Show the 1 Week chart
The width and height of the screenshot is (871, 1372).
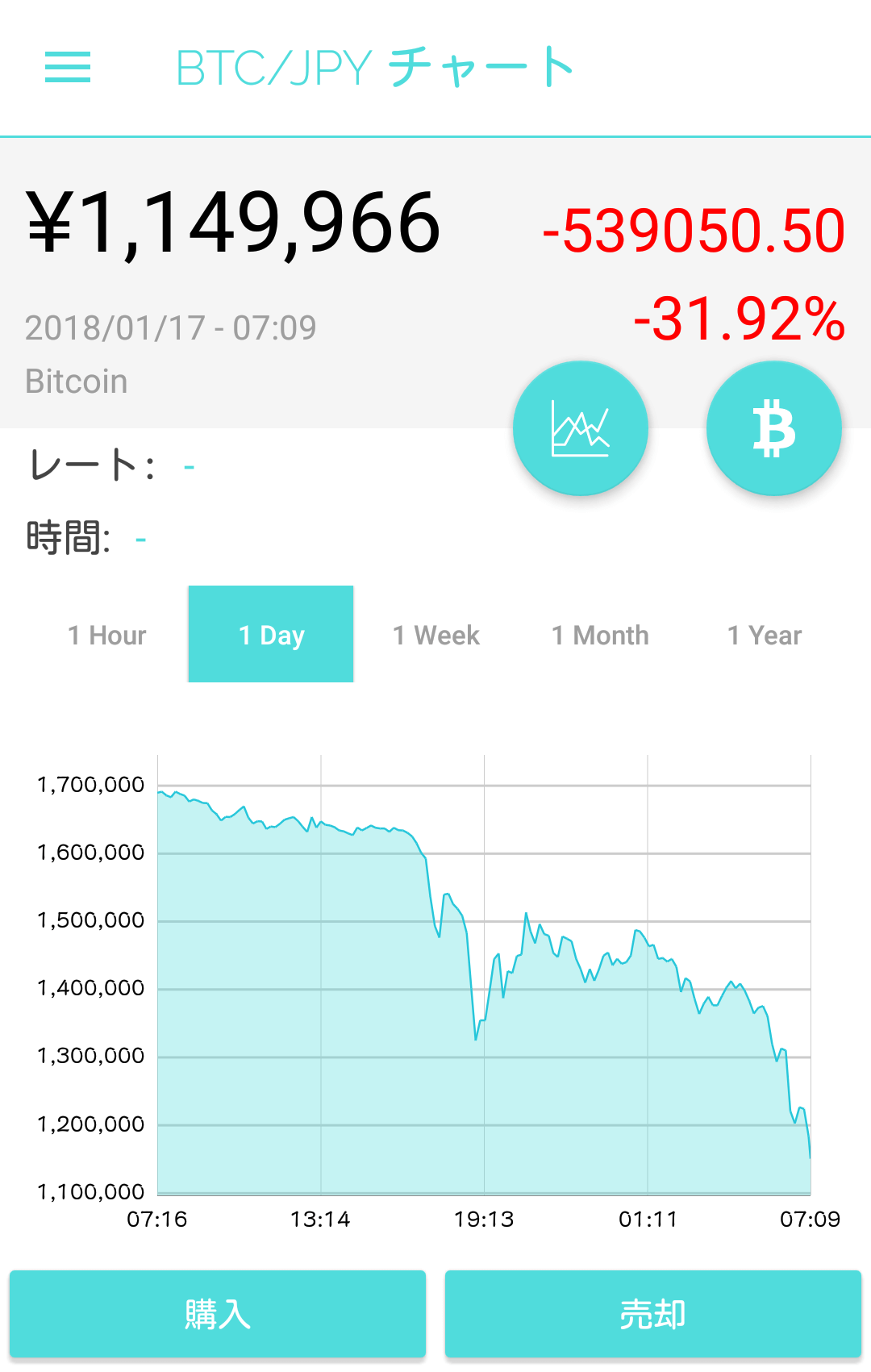(436, 636)
